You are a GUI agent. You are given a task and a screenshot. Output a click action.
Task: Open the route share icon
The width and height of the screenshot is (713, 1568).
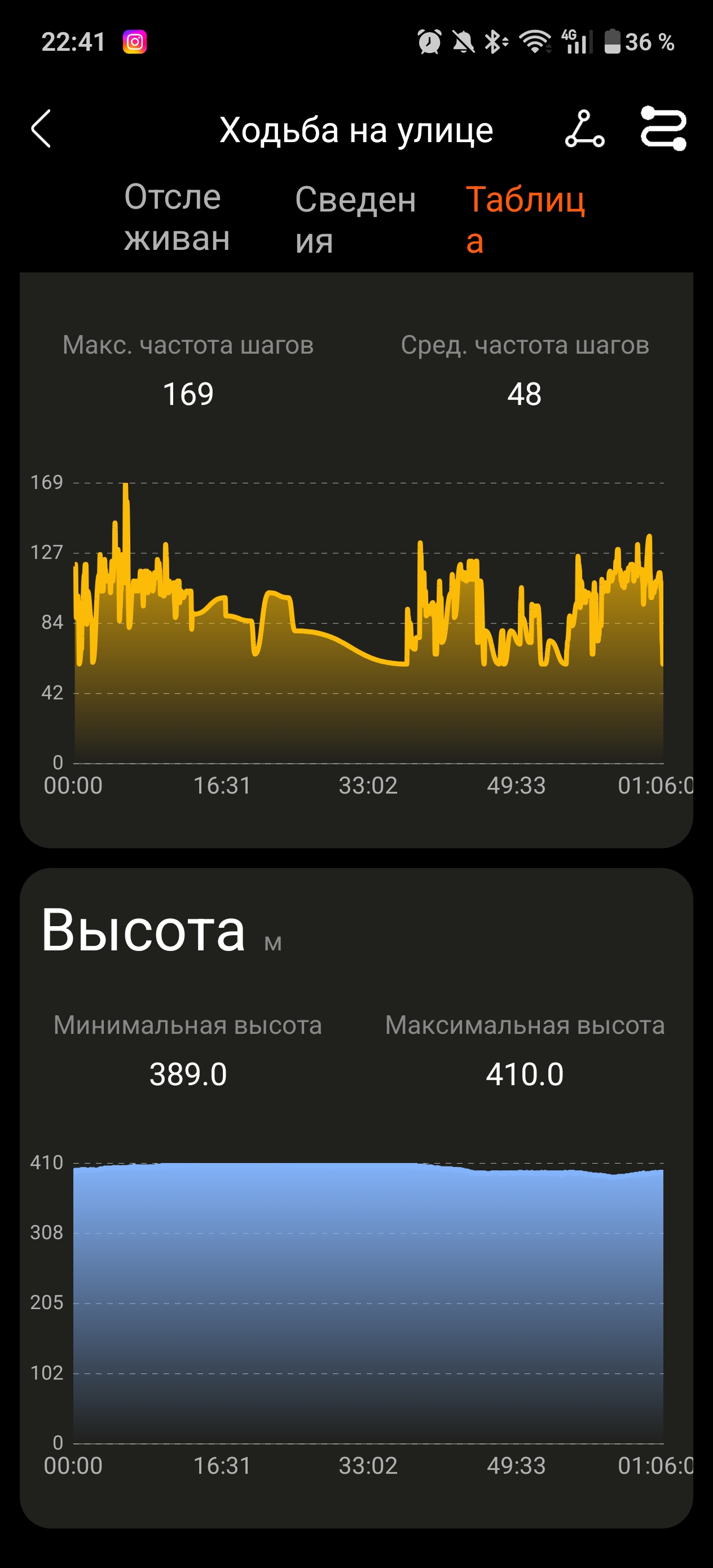click(x=584, y=129)
